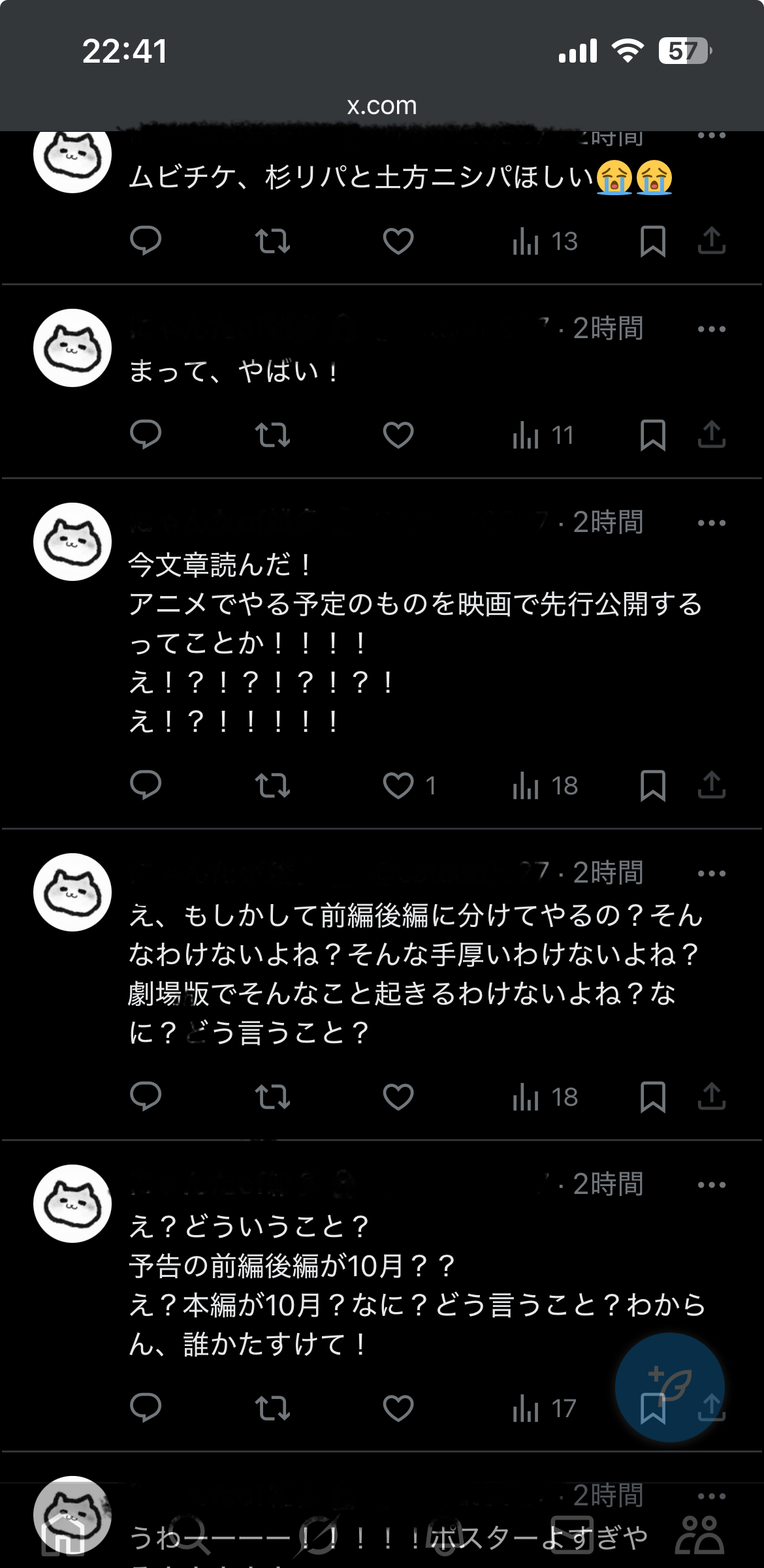
Task: Share the 今文章読んだ！ post
Action: tap(711, 785)
